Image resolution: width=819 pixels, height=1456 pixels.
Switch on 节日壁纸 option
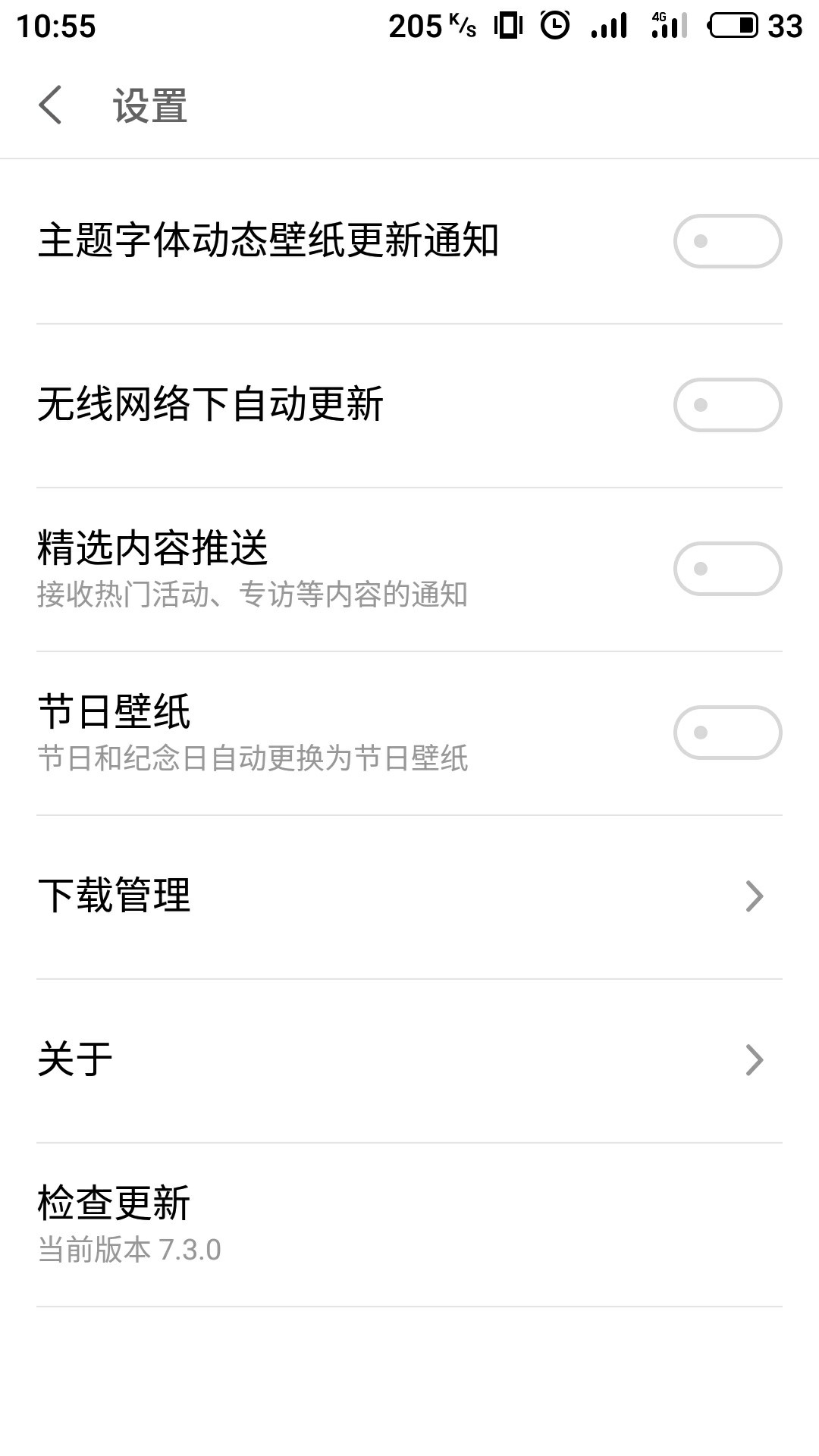pos(726,733)
